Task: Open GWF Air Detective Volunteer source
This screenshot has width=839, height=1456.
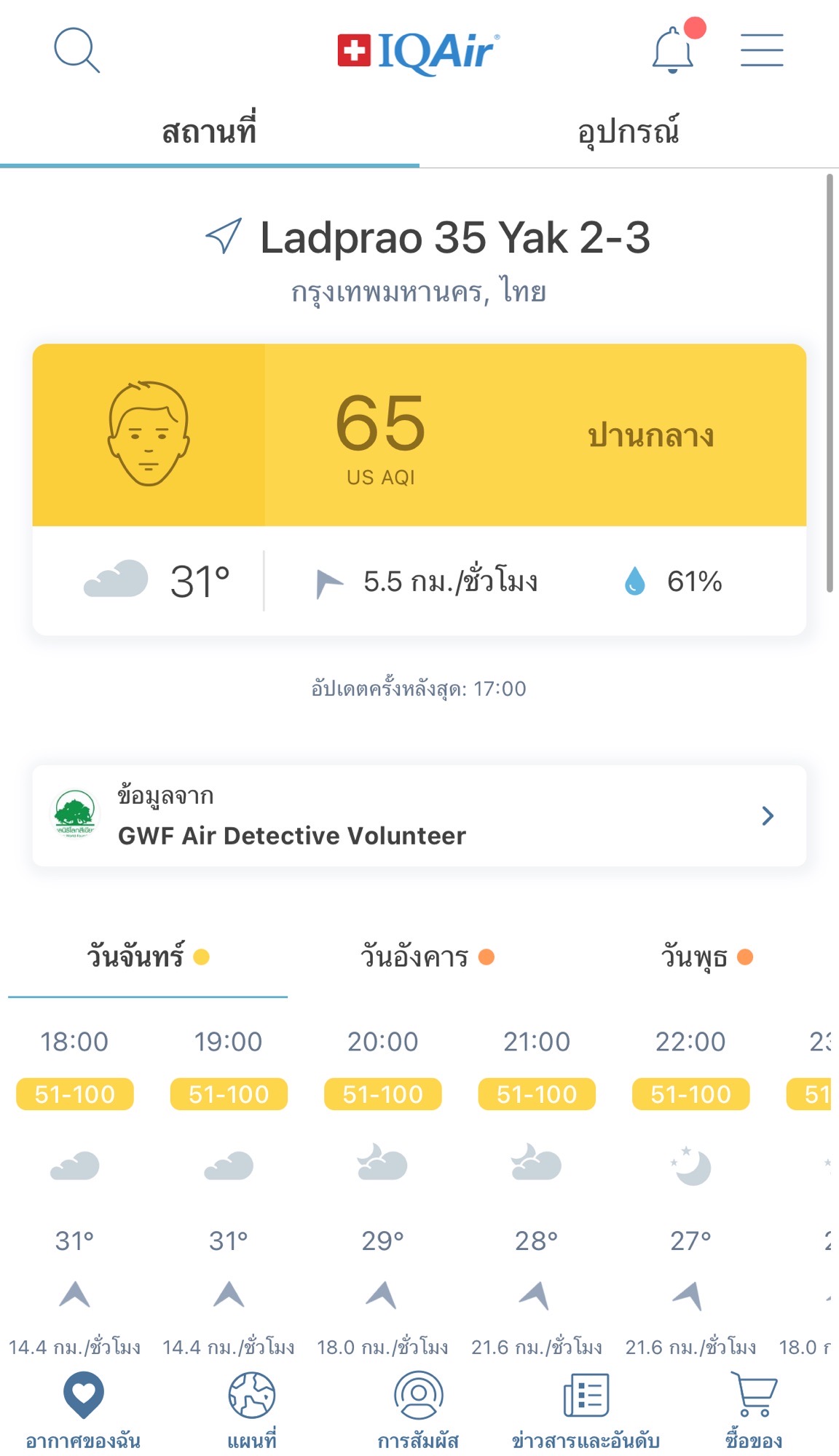Action: coord(419,816)
